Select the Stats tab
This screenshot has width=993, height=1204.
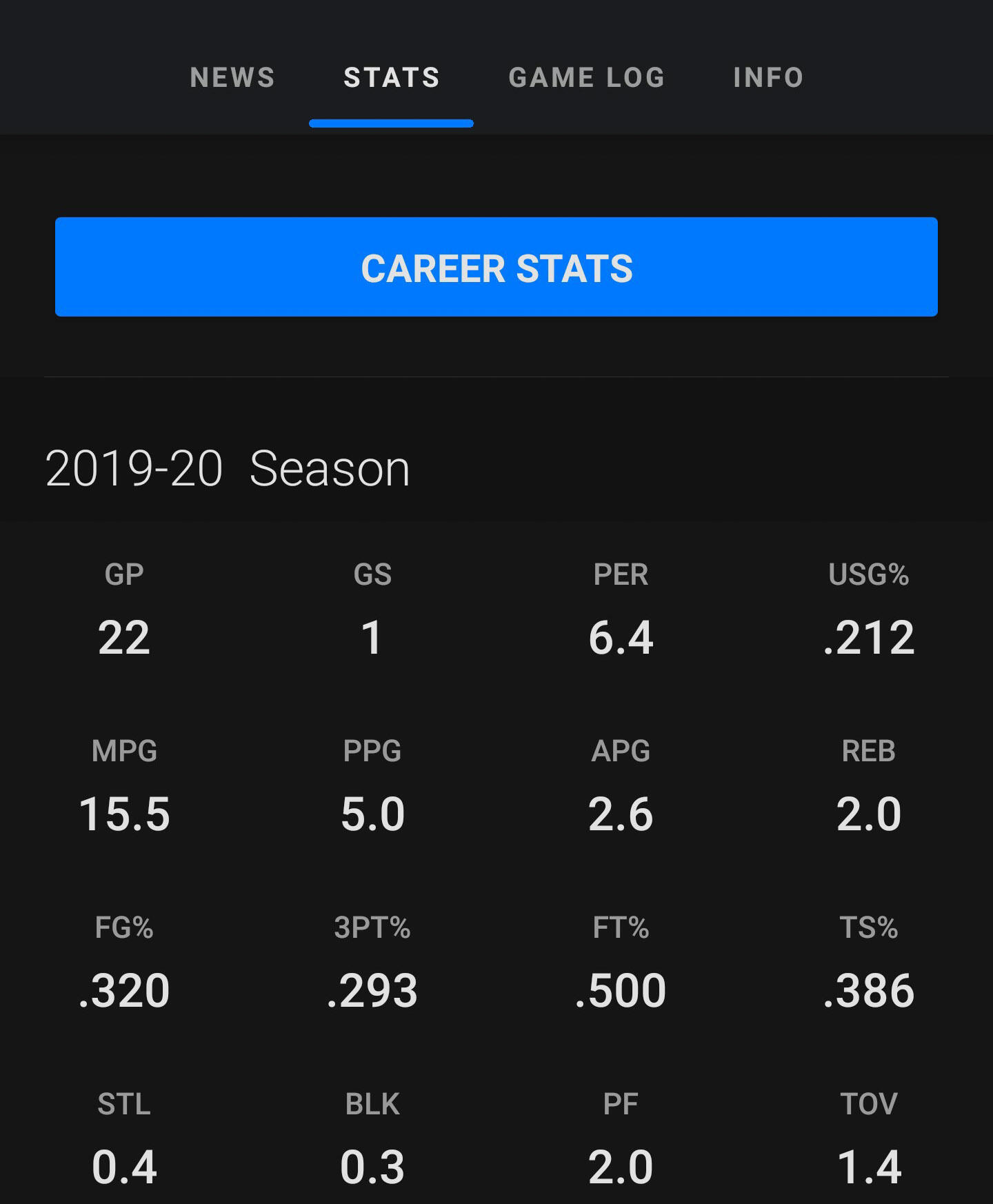pyautogui.click(x=392, y=77)
